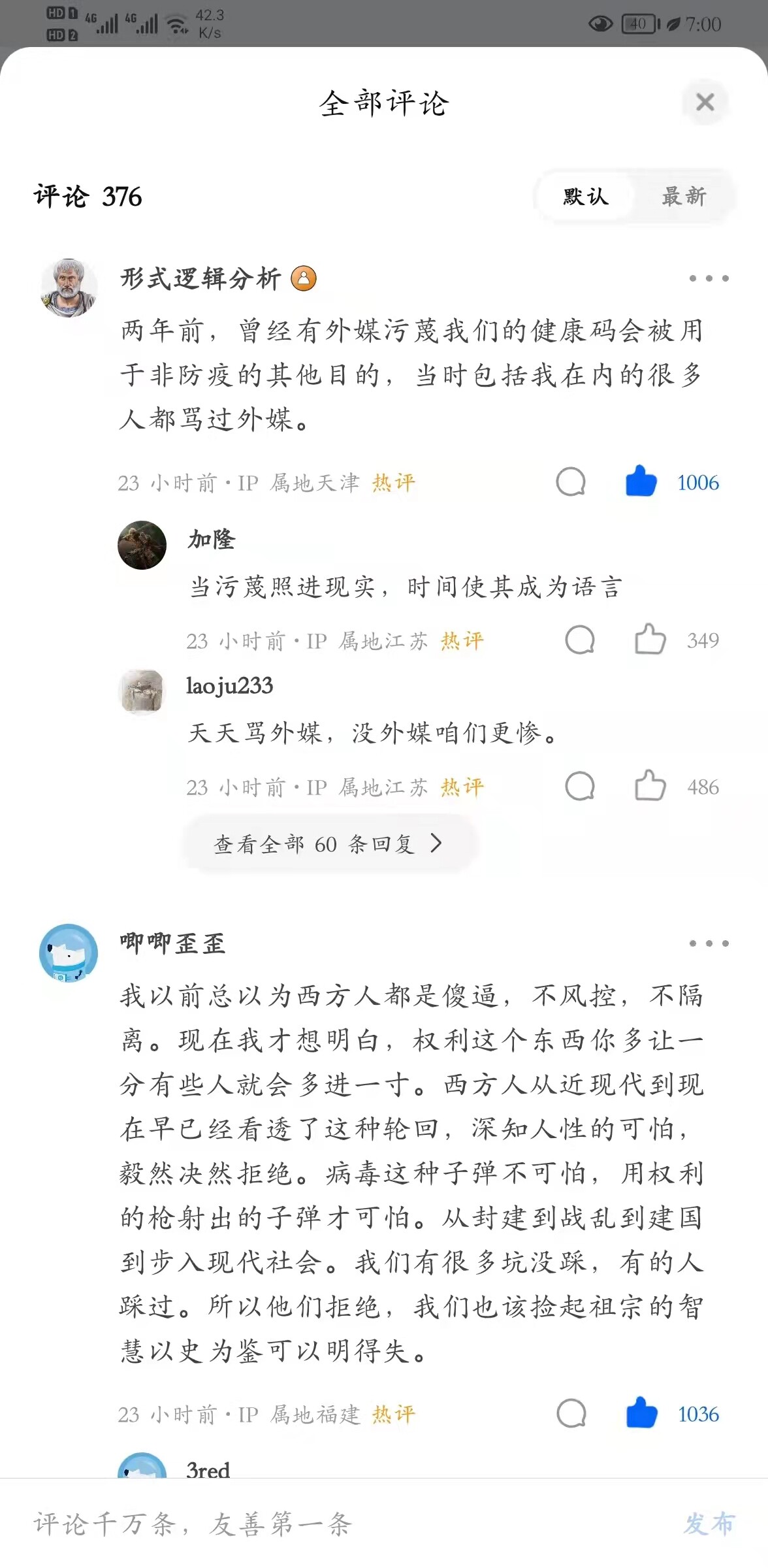The height and width of the screenshot is (1568, 768).
Task: Select the 默认 sorting tab
Action: point(586,196)
